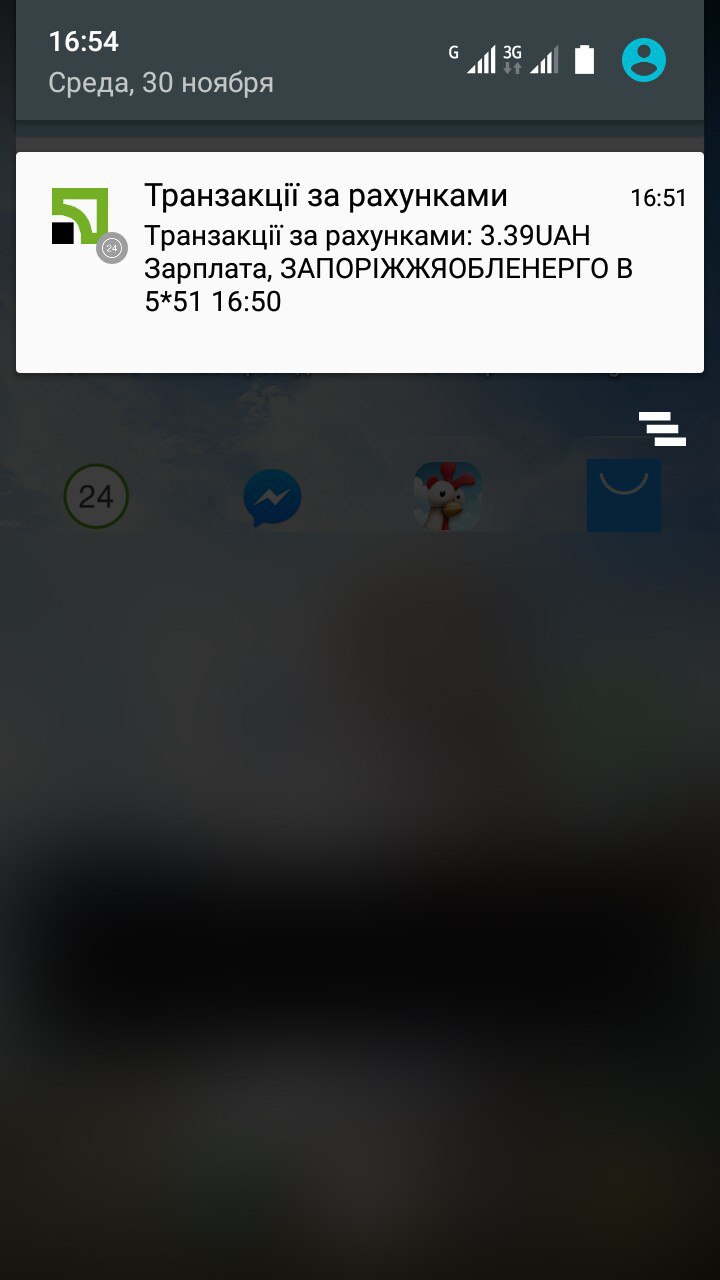The image size is (720, 1280).
Task: Open the blue shopping bag app store
Action: click(623, 495)
